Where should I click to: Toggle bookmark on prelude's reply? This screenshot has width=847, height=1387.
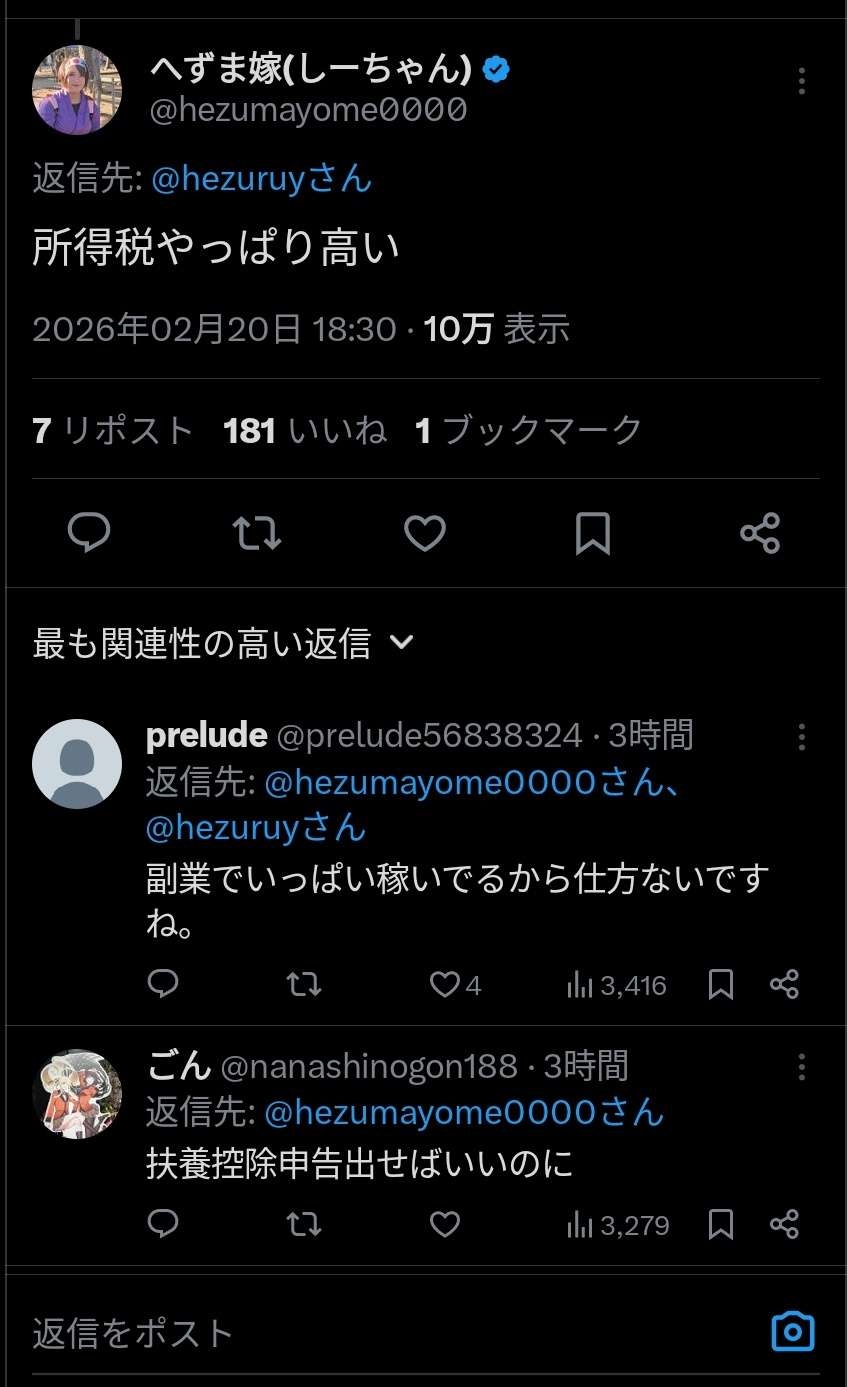pyautogui.click(x=721, y=985)
